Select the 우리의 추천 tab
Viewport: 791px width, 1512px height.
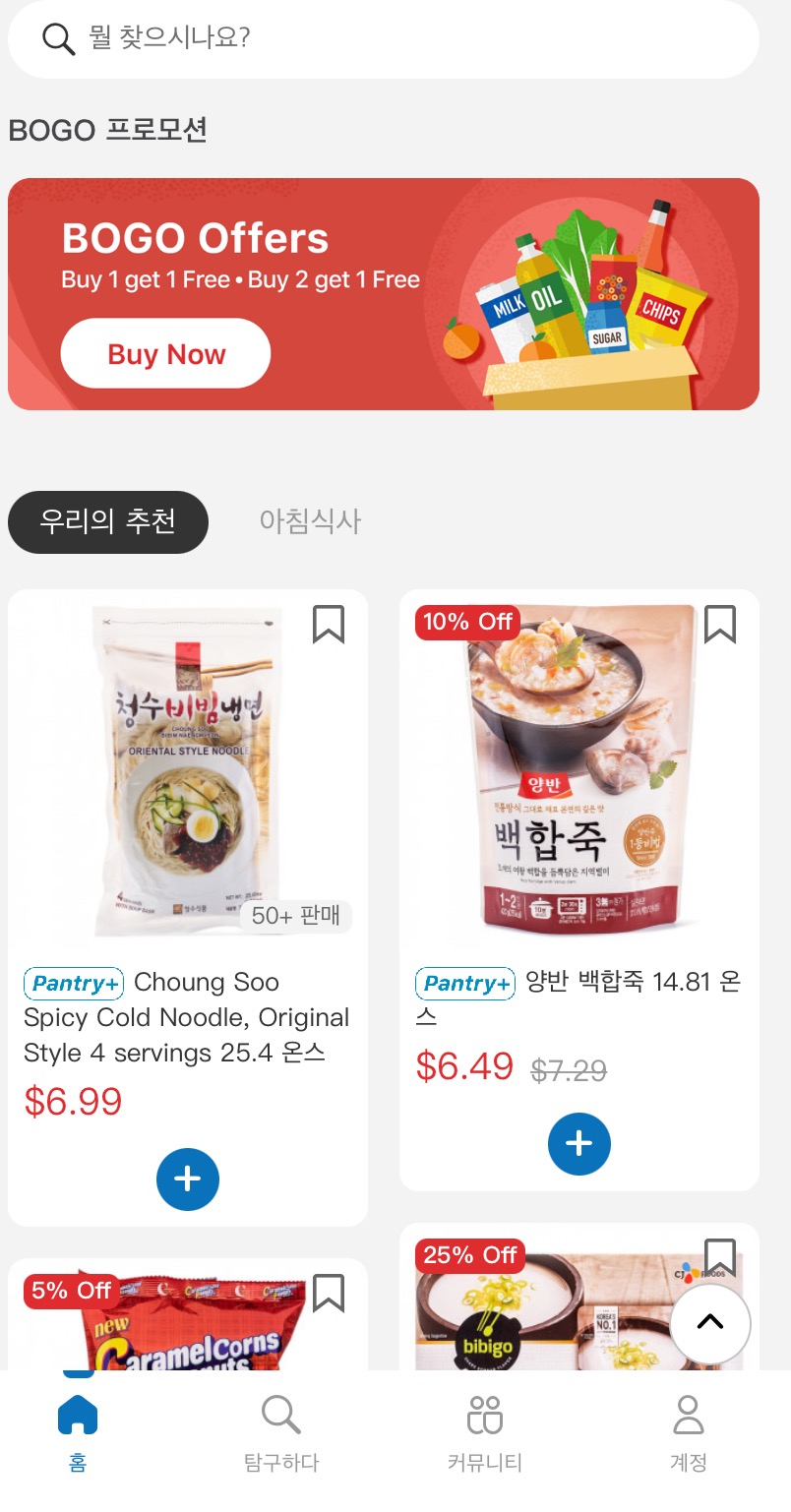[x=108, y=521]
